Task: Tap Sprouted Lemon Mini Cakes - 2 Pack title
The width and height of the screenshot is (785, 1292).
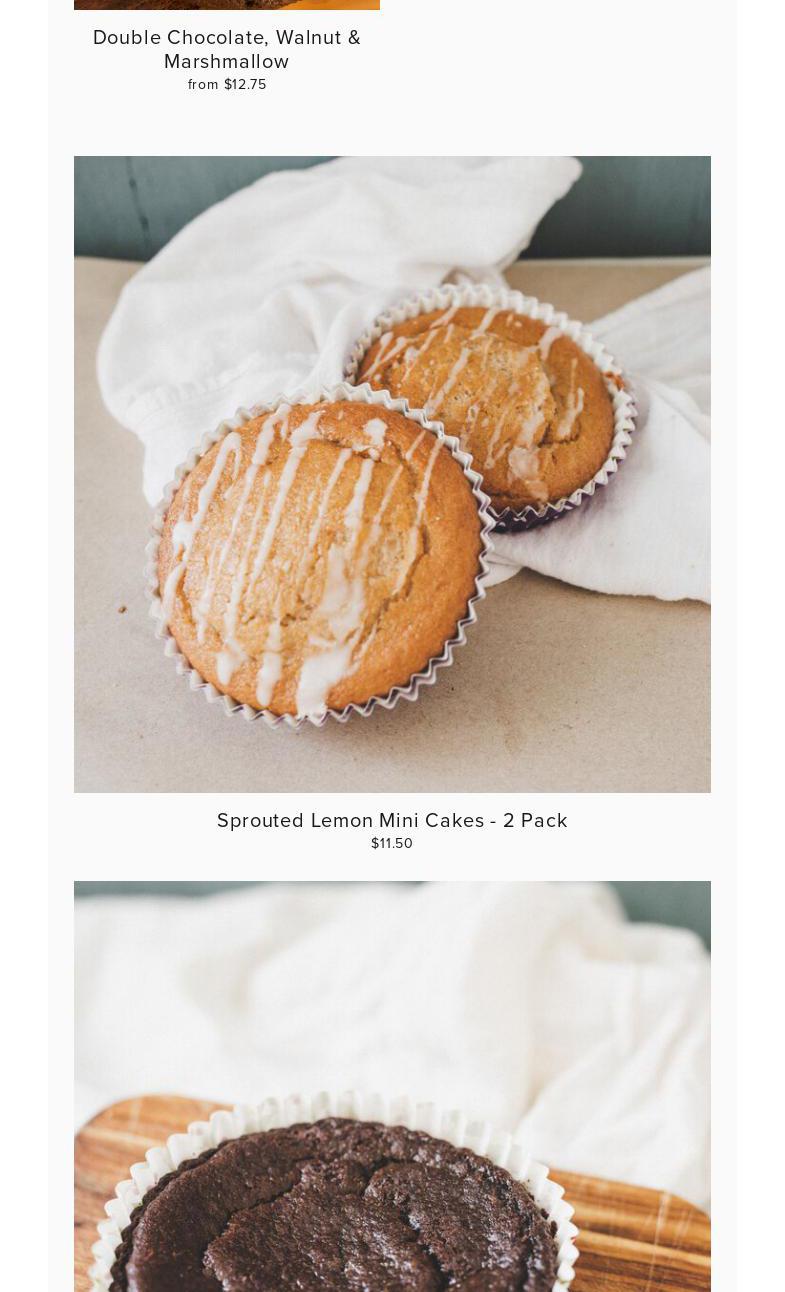Action: (x=392, y=820)
